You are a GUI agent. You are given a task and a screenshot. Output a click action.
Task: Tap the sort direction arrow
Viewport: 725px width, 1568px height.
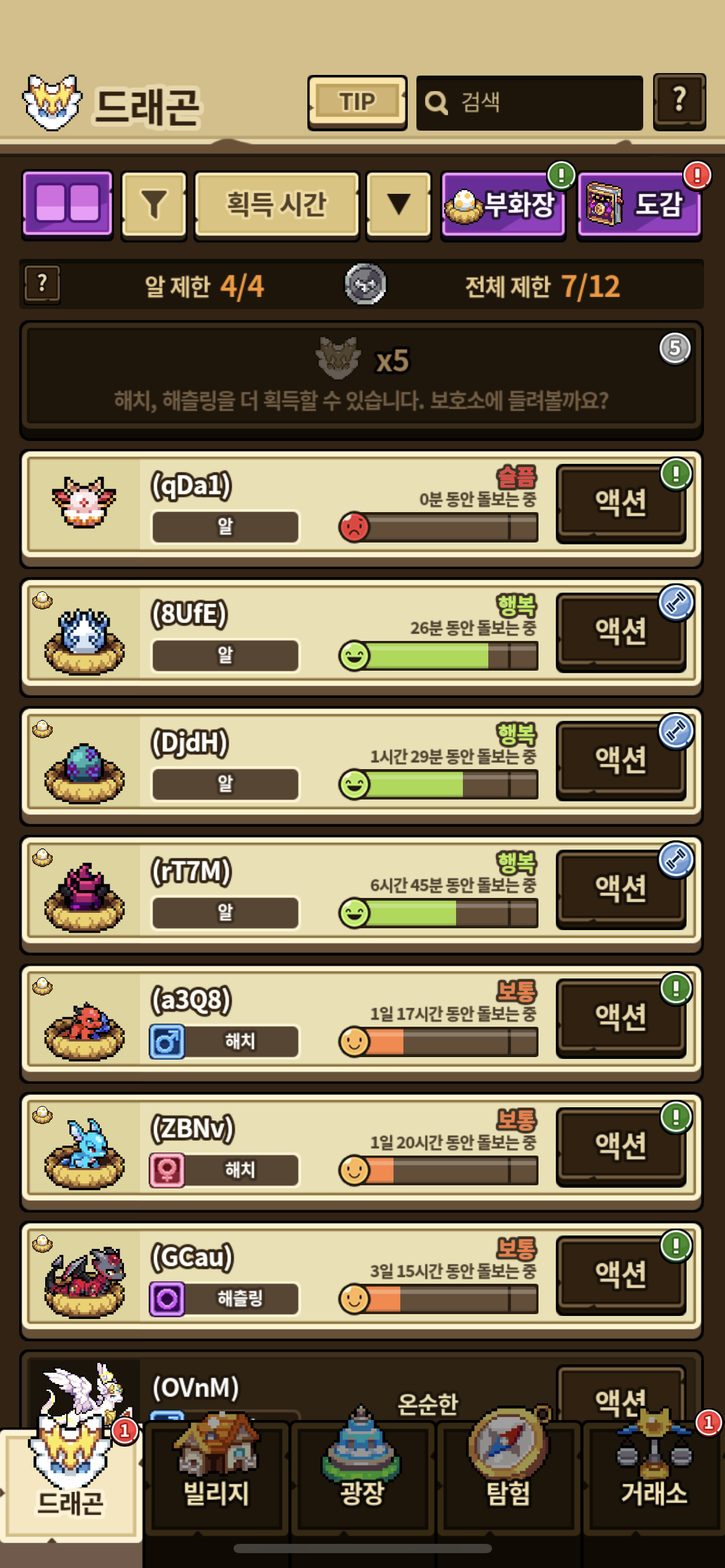[398, 205]
